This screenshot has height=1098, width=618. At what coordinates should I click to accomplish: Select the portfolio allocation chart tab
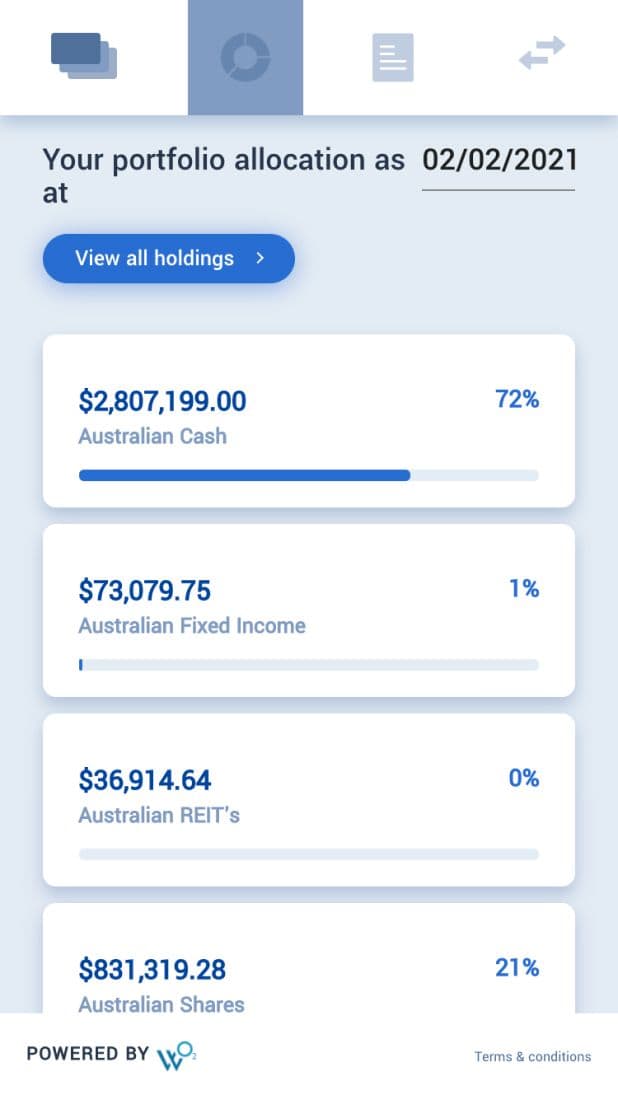click(x=246, y=57)
